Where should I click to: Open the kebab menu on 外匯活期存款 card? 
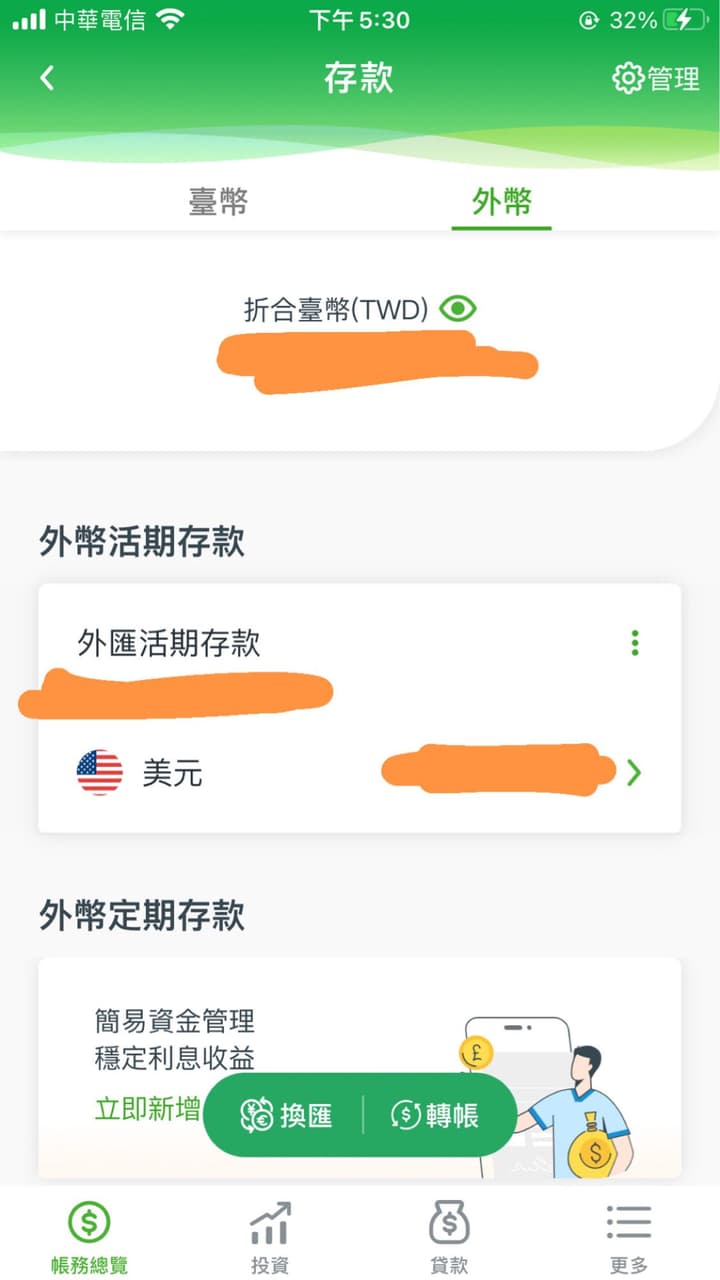[635, 643]
